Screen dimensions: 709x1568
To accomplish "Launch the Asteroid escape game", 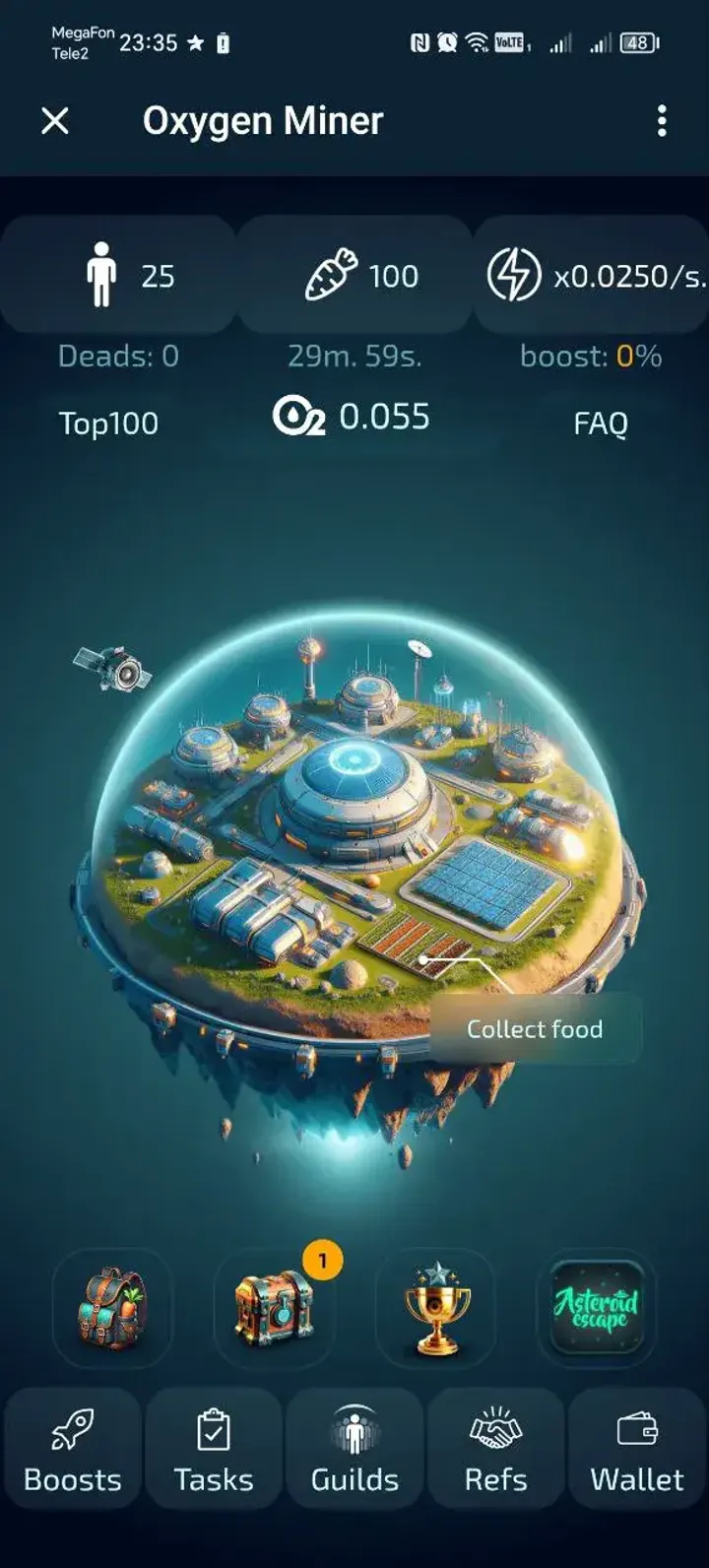I will tap(597, 1308).
